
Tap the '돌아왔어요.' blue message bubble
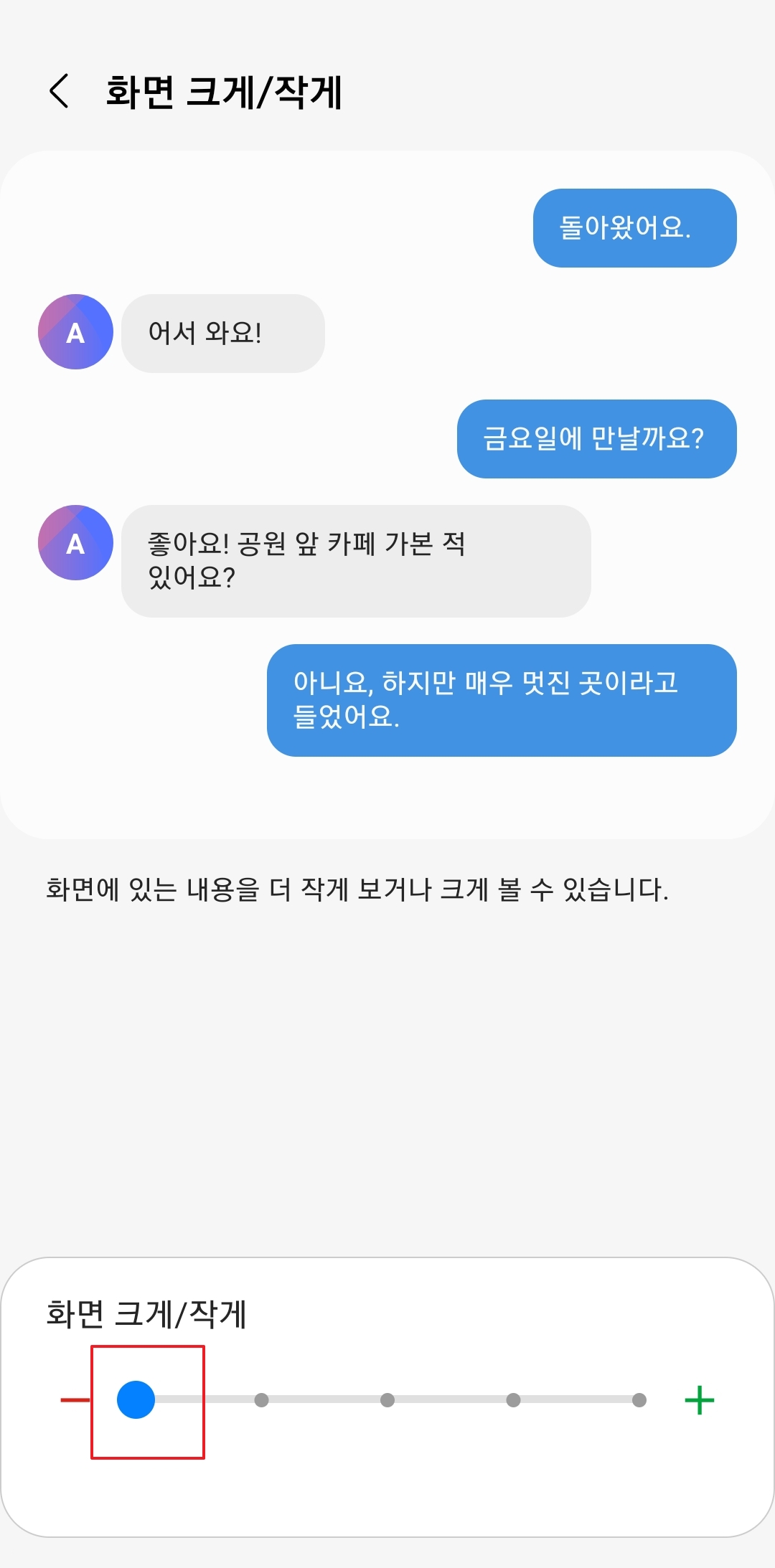tap(634, 227)
